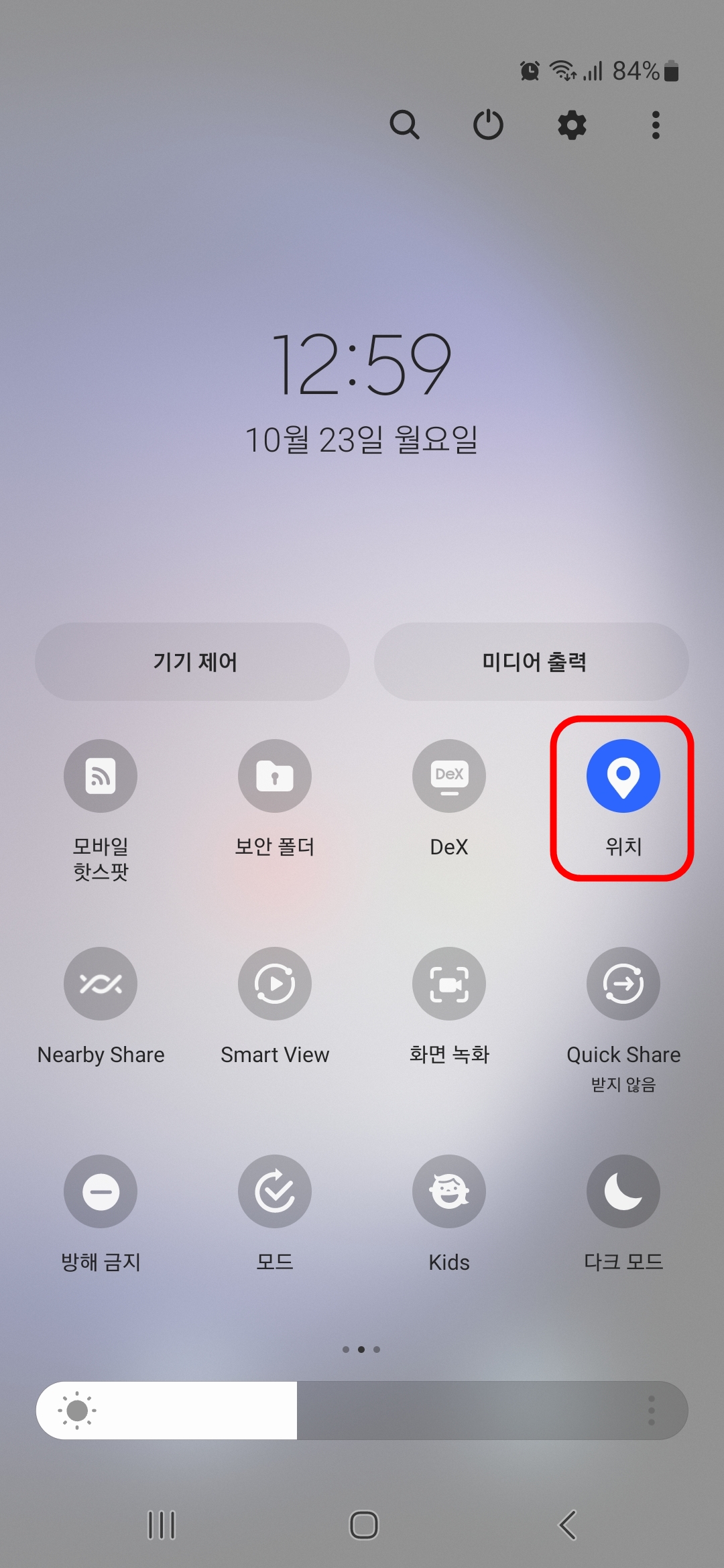
Task: Disable 위치 location services
Action: [x=623, y=775]
